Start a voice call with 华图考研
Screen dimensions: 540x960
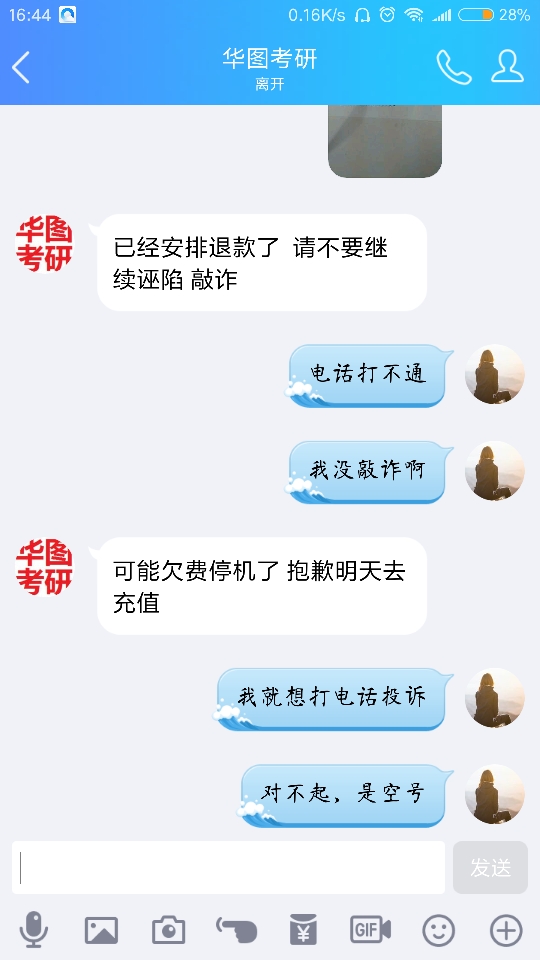(454, 67)
